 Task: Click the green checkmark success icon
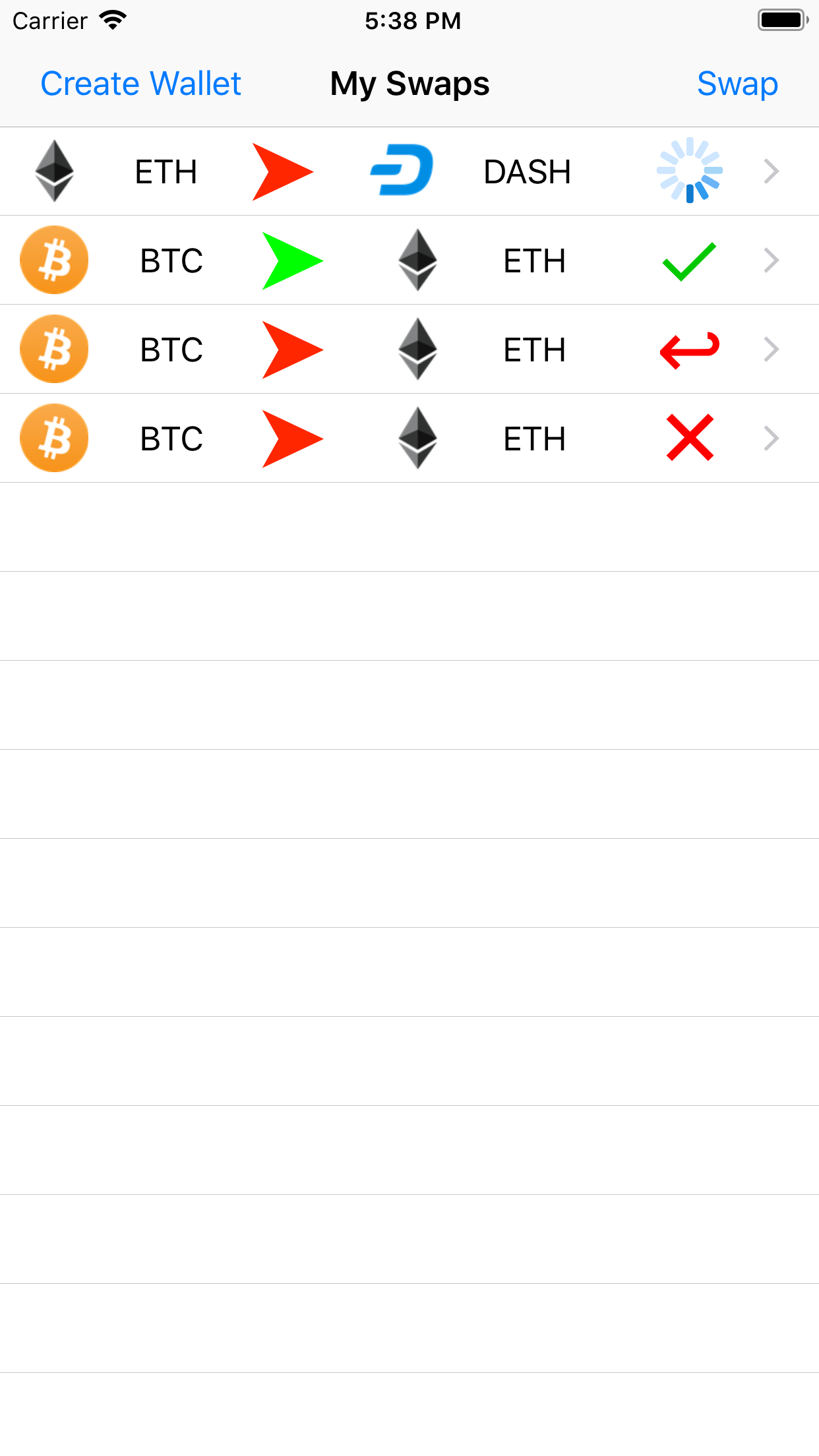point(688,260)
